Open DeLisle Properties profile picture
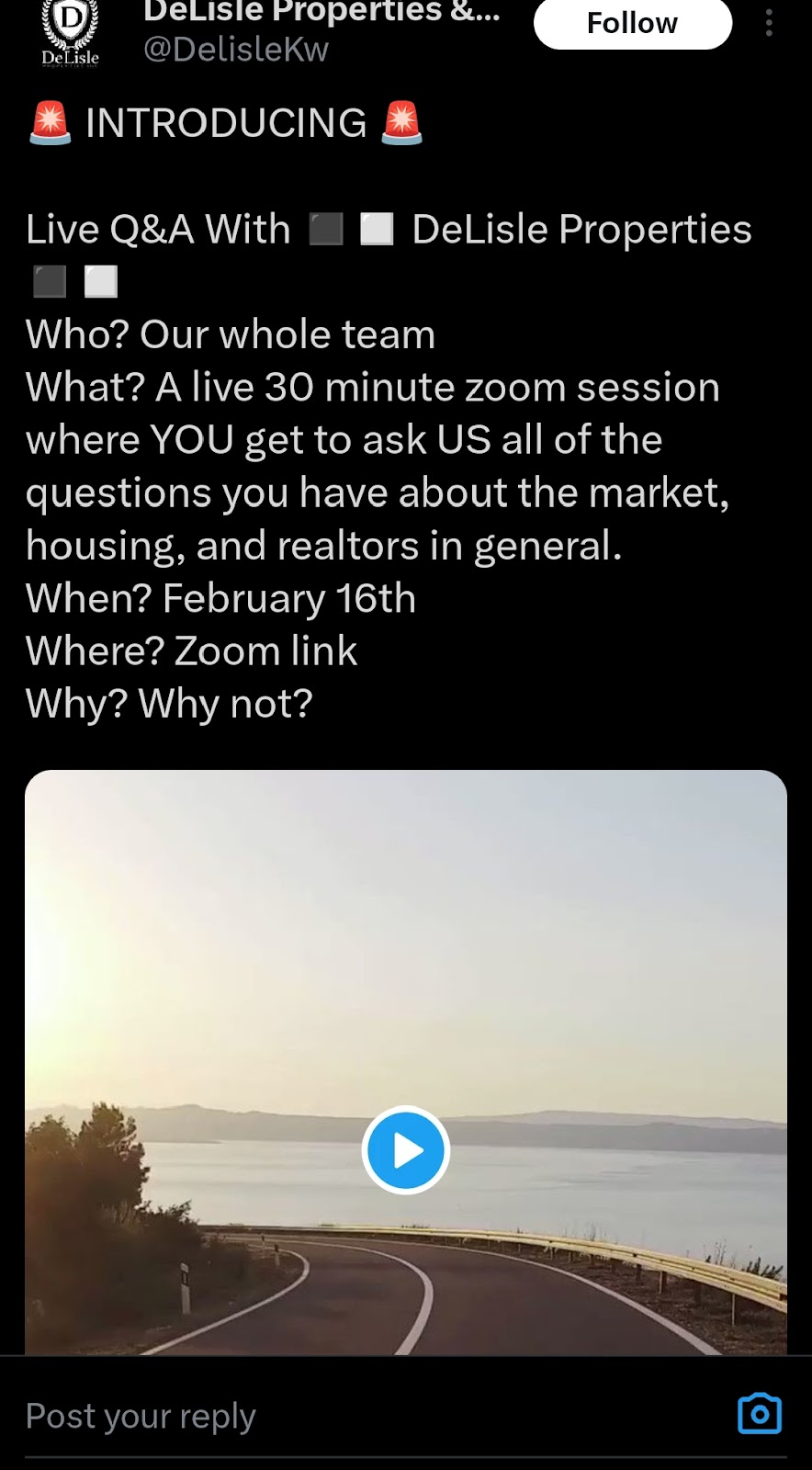812x1470 pixels. click(x=71, y=32)
